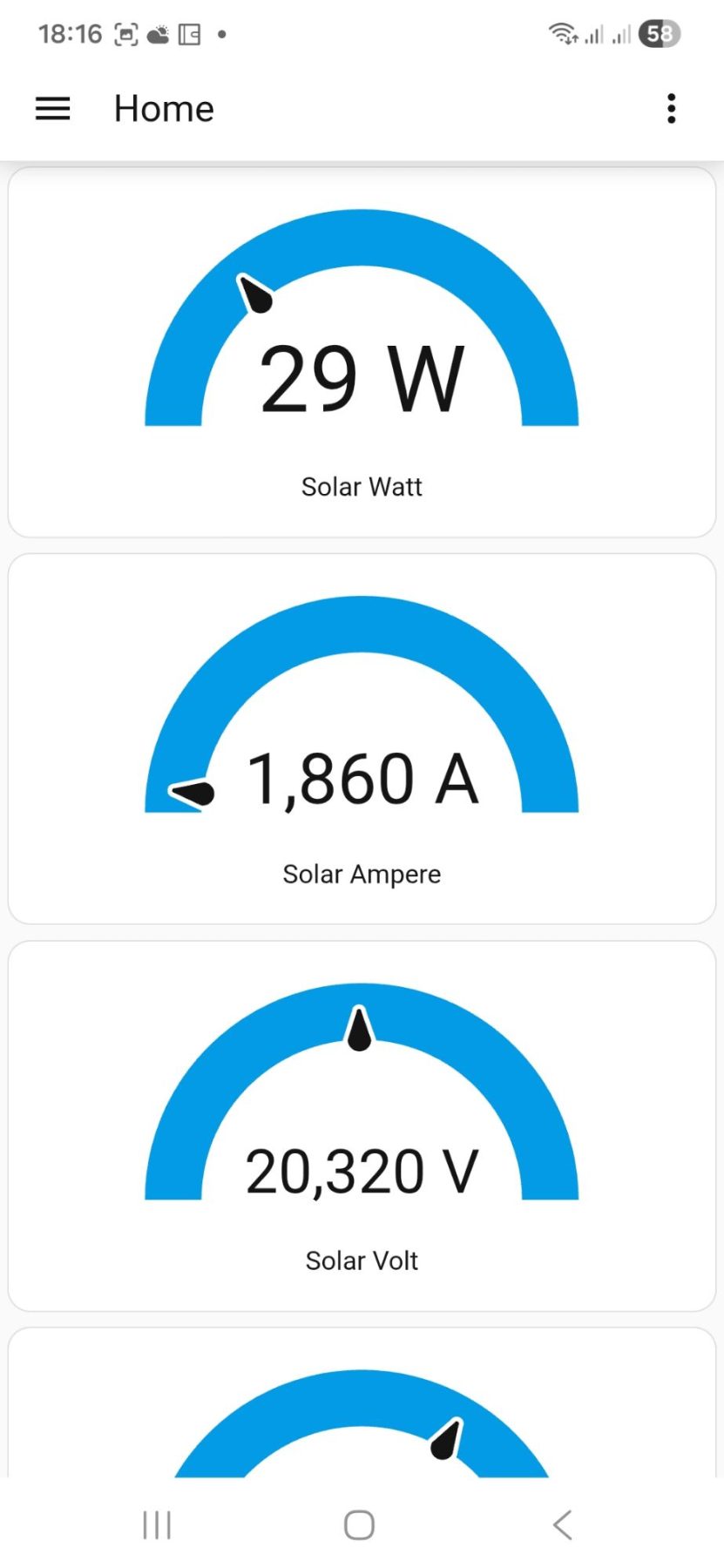Viewport: 724px width, 1568px height.
Task: Open the Solar Ampere gauge card
Action: (362, 740)
